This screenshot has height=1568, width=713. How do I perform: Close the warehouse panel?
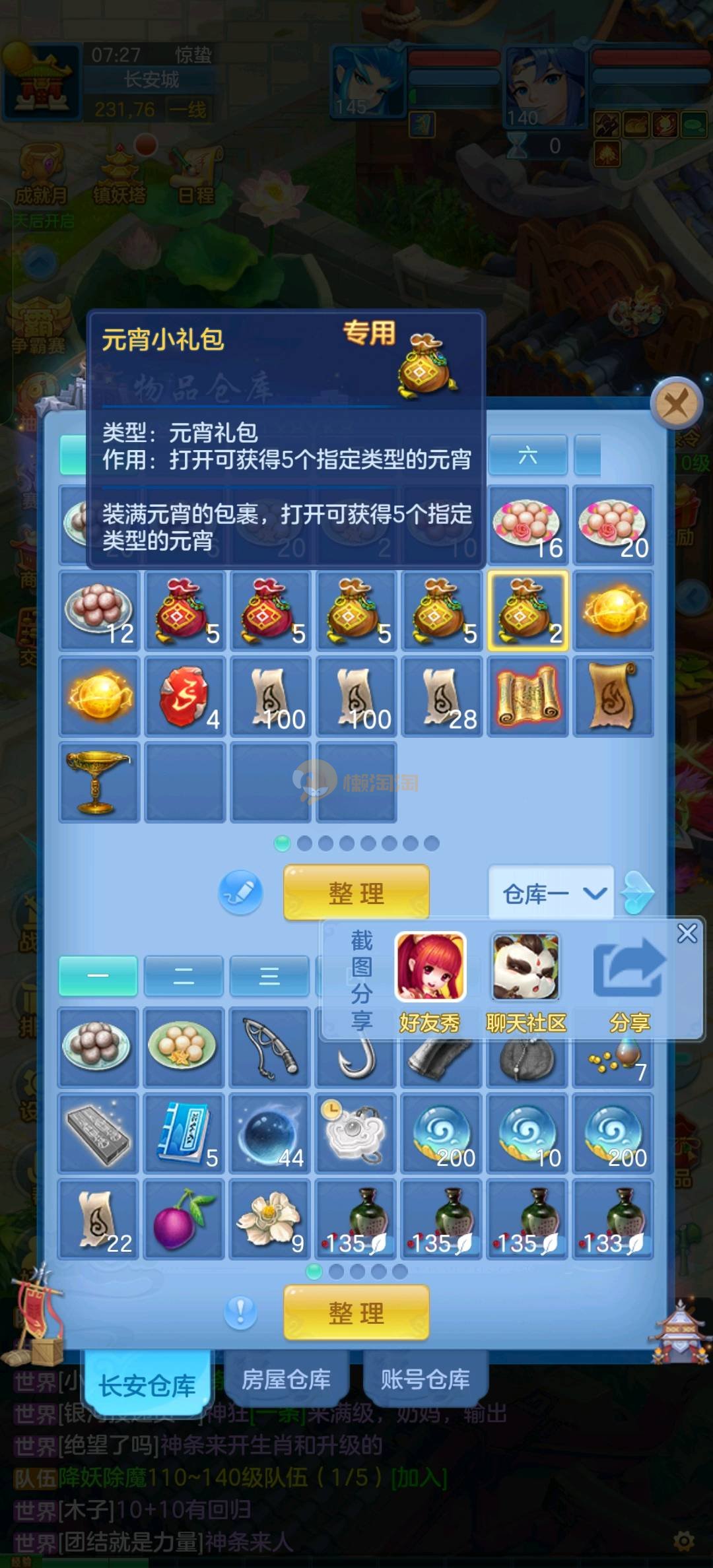pos(675,403)
